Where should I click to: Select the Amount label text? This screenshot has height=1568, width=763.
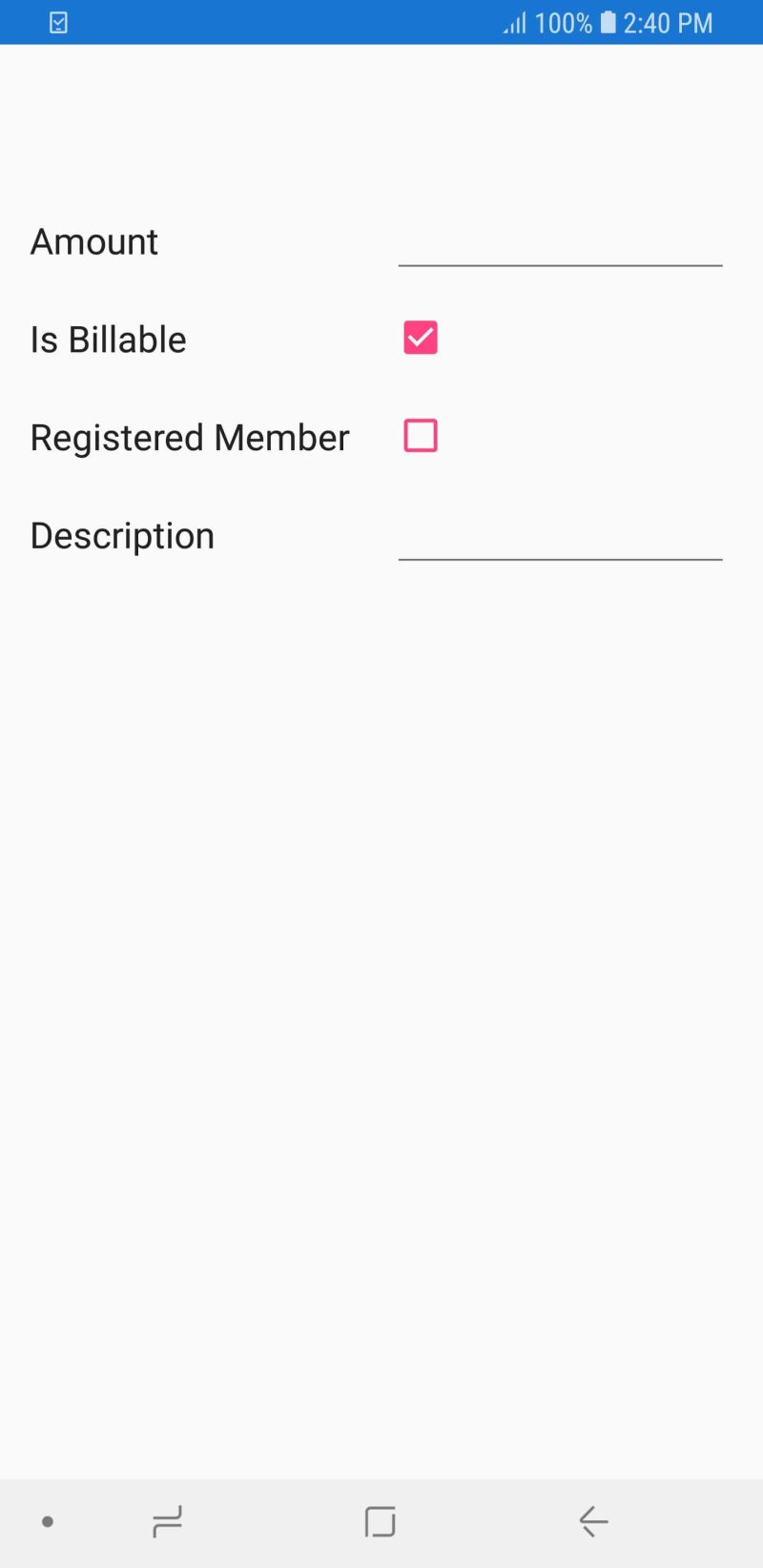[93, 241]
